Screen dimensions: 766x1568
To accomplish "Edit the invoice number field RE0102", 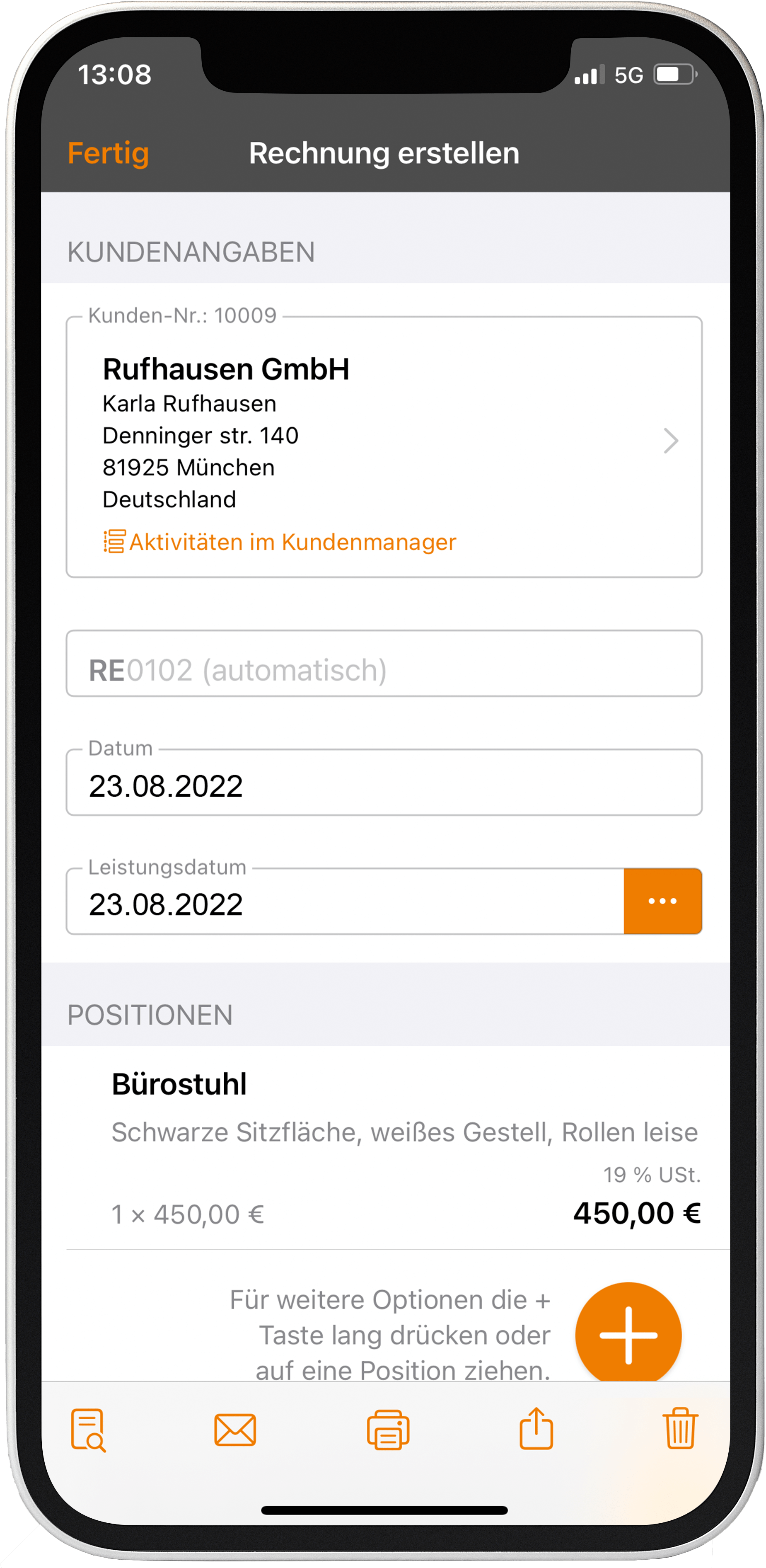I will [x=384, y=664].
